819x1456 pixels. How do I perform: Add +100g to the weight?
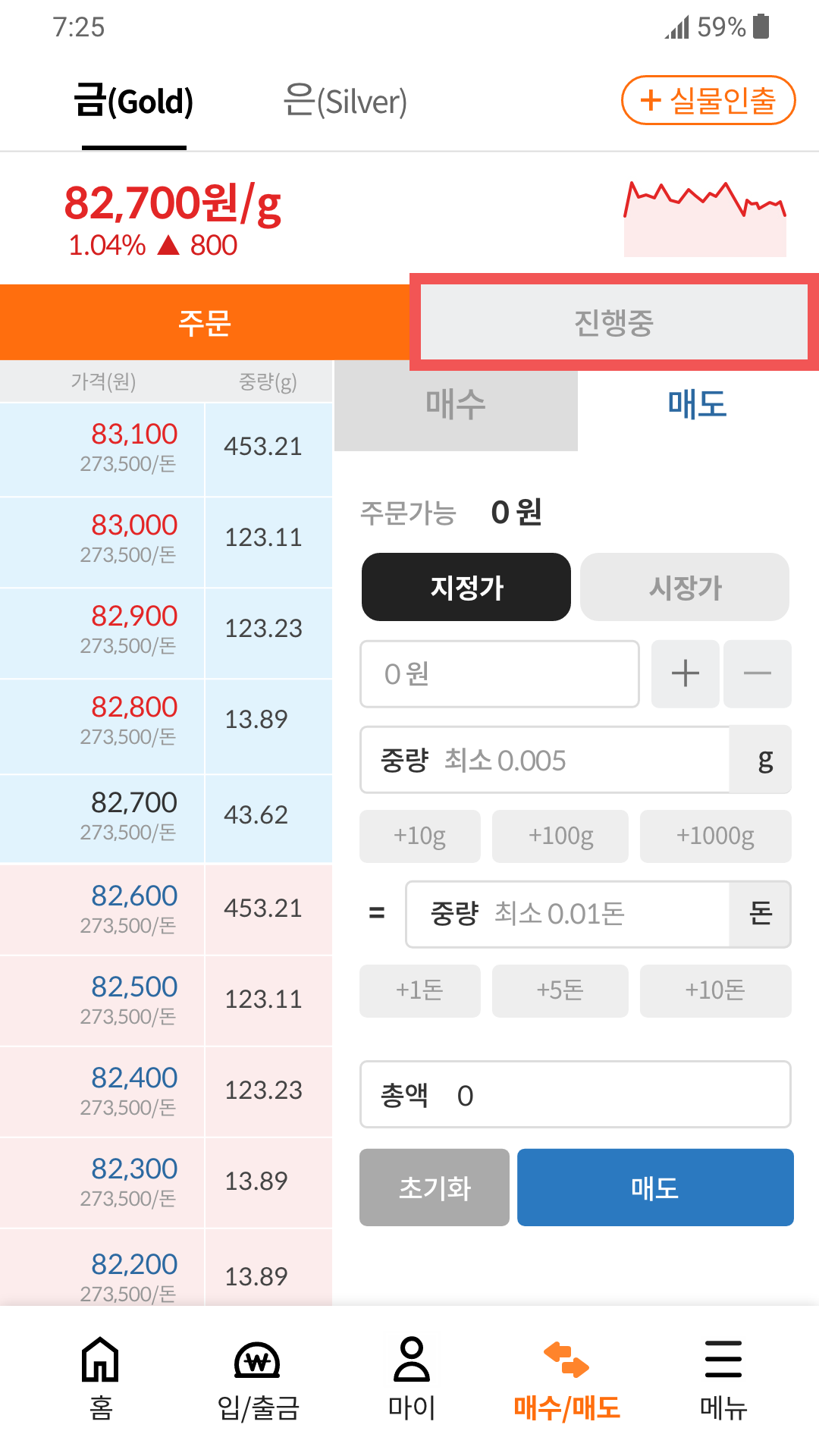coord(560,836)
